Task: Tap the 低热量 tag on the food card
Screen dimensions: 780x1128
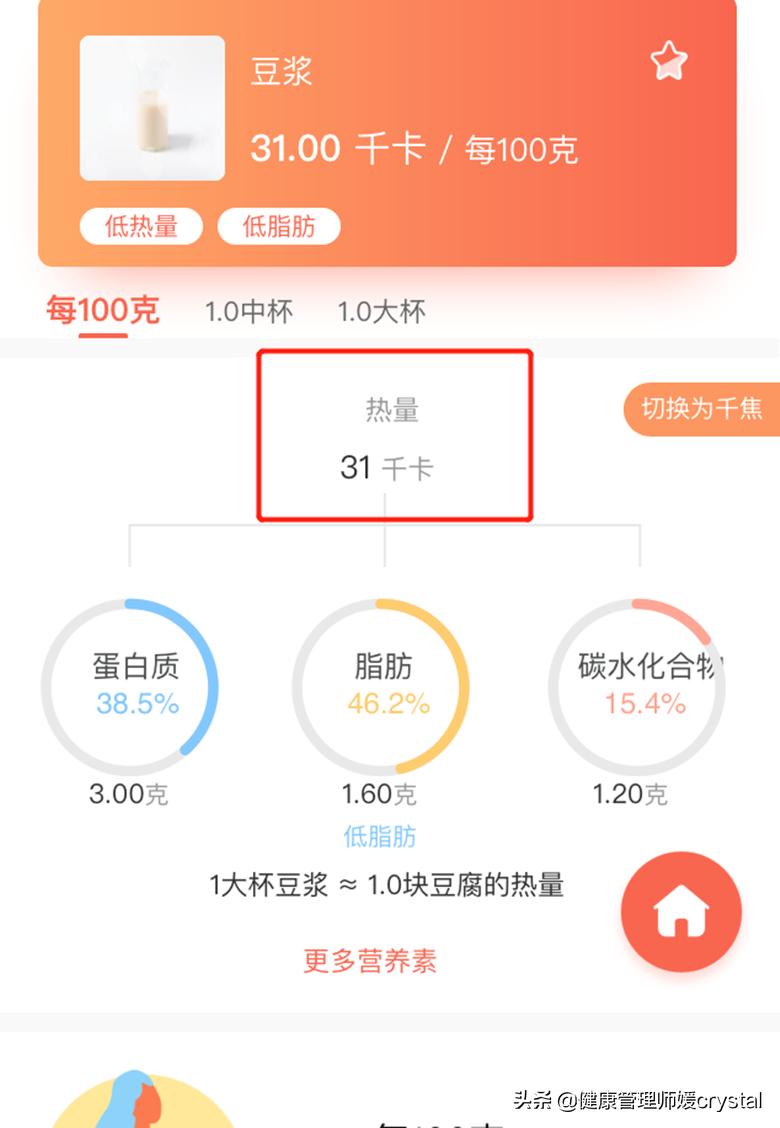Action: (141, 227)
